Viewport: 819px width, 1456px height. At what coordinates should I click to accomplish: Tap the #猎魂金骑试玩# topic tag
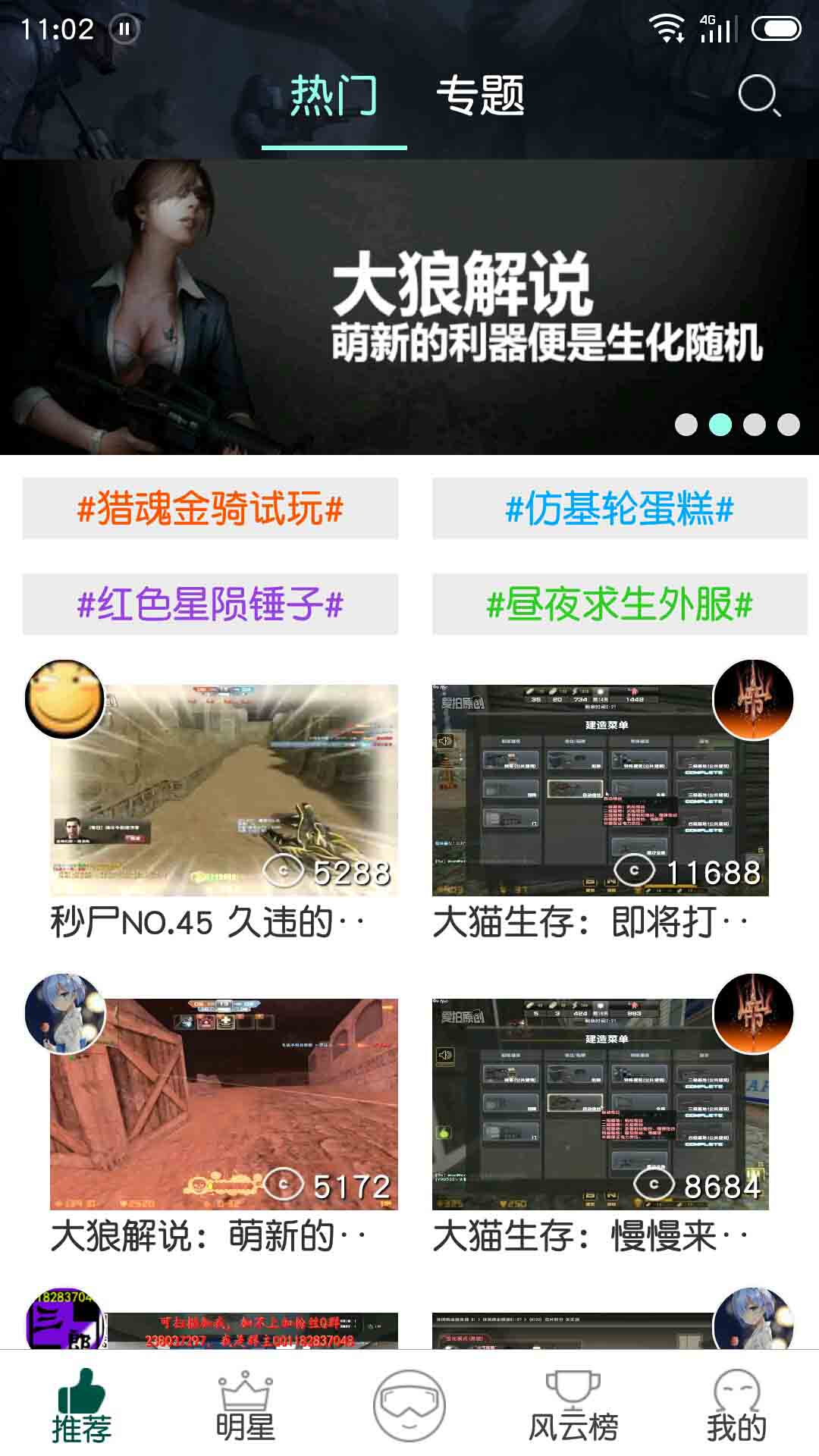pos(210,508)
